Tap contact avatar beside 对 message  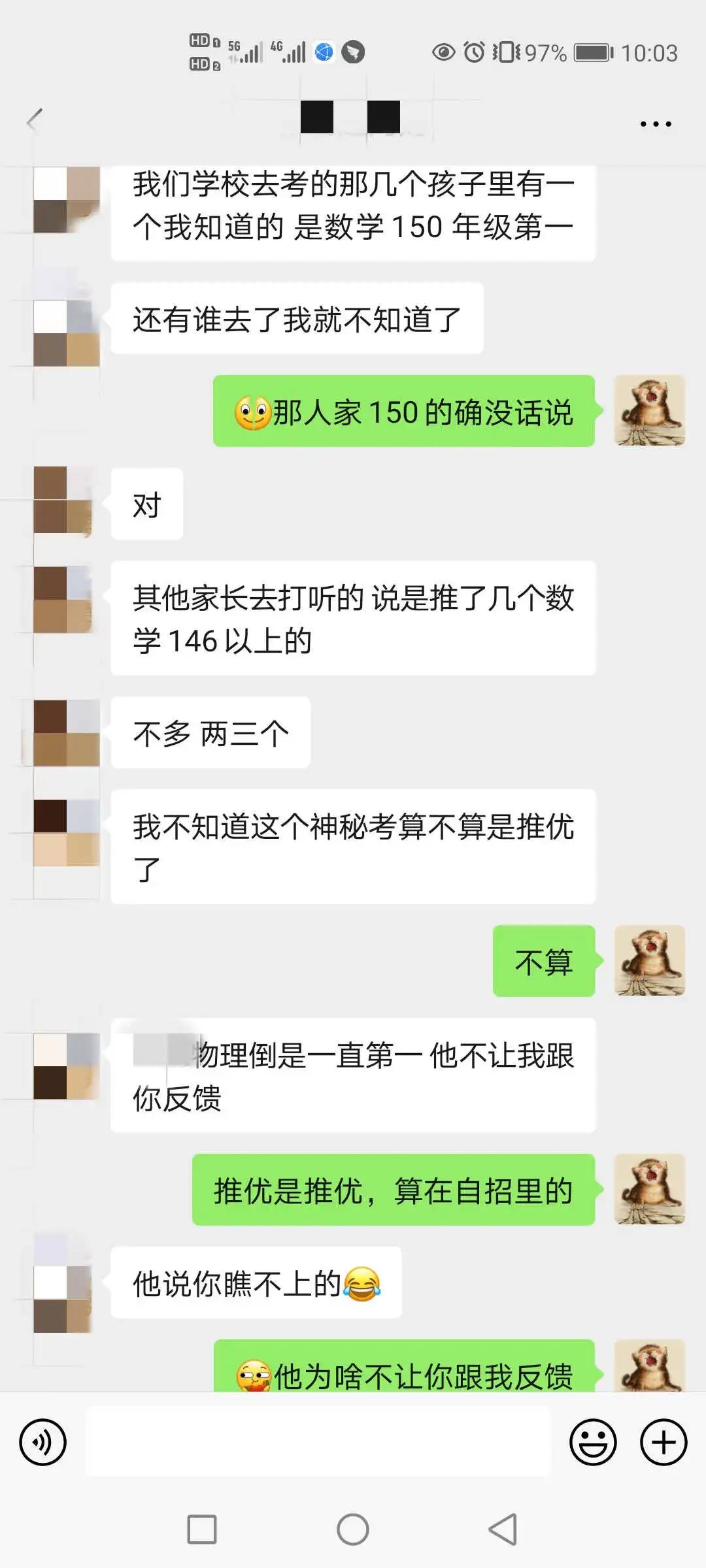64,500
